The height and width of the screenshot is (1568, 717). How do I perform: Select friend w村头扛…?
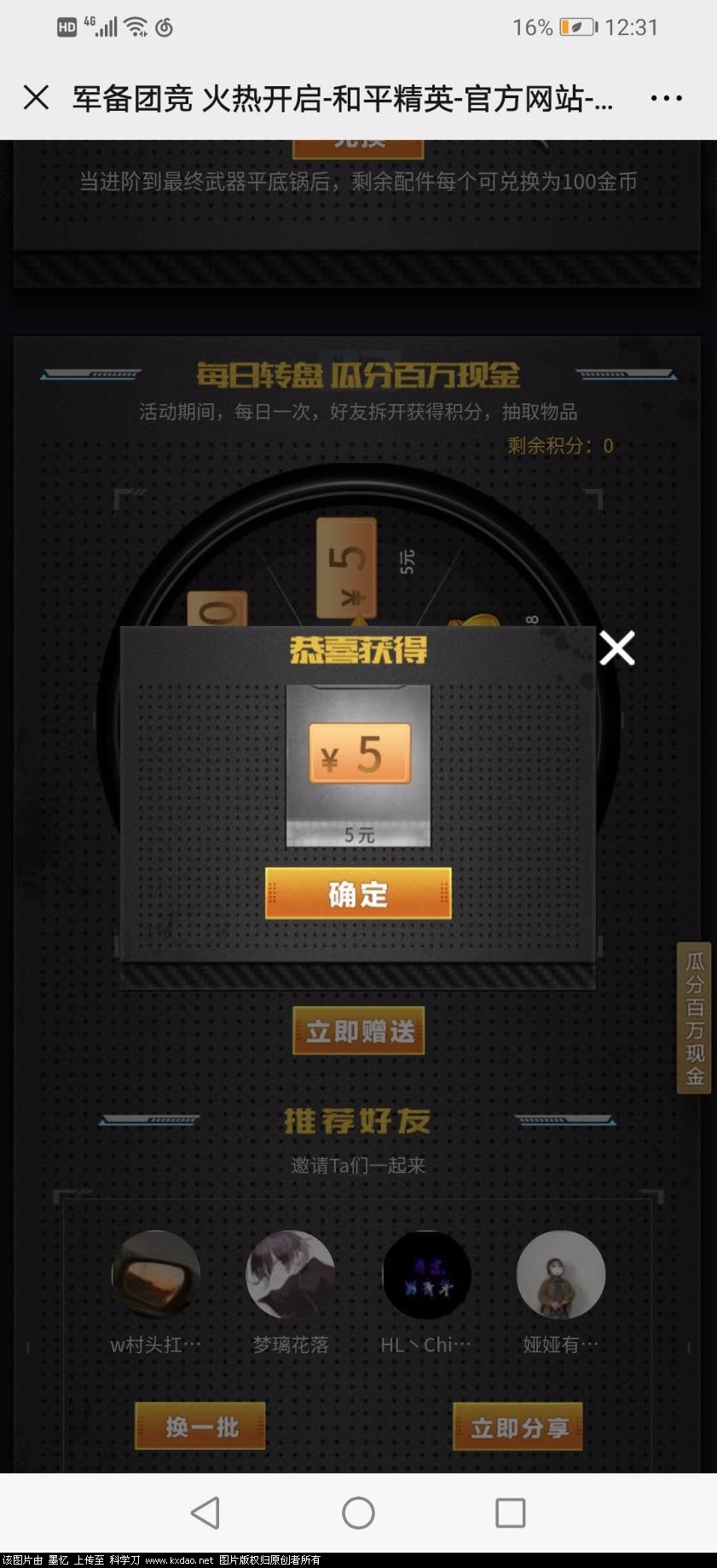click(x=156, y=1275)
